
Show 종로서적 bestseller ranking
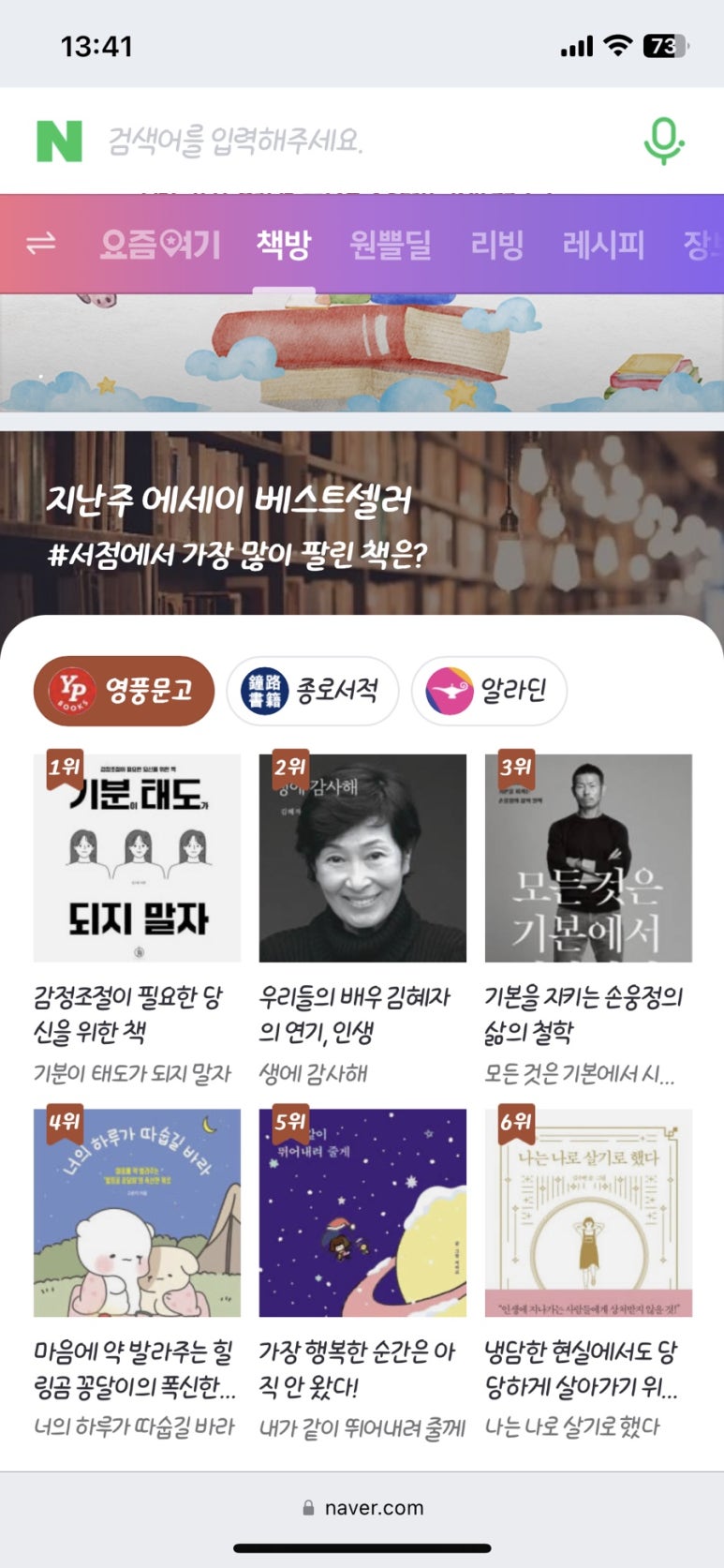tap(313, 691)
